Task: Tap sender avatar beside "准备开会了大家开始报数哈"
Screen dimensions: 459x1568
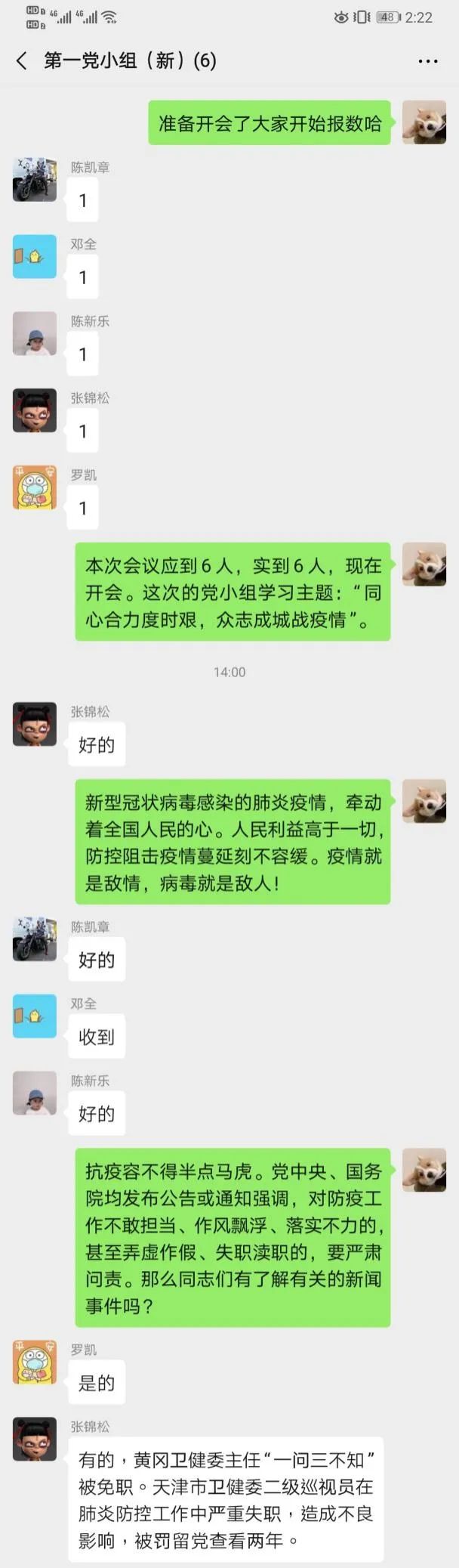Action: 424,122
